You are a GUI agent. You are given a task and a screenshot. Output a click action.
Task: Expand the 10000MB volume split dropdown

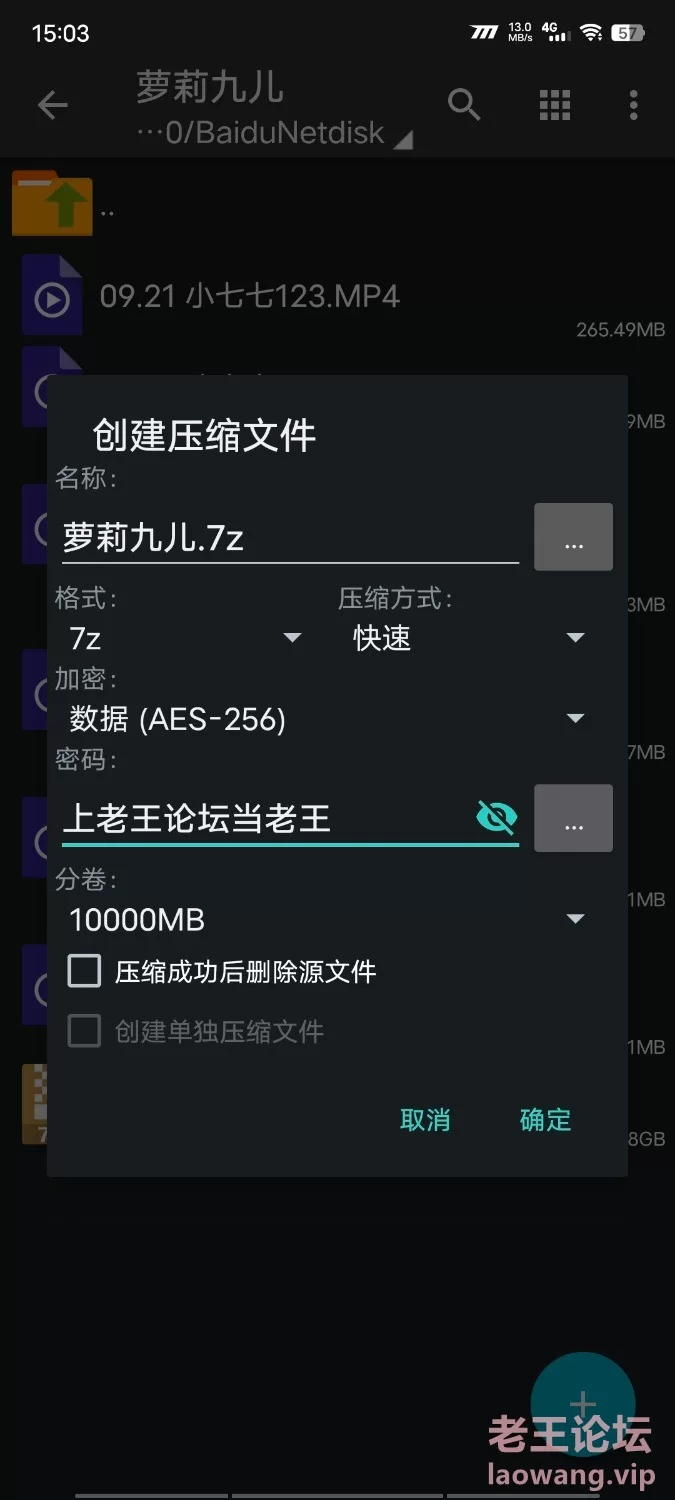click(326, 919)
